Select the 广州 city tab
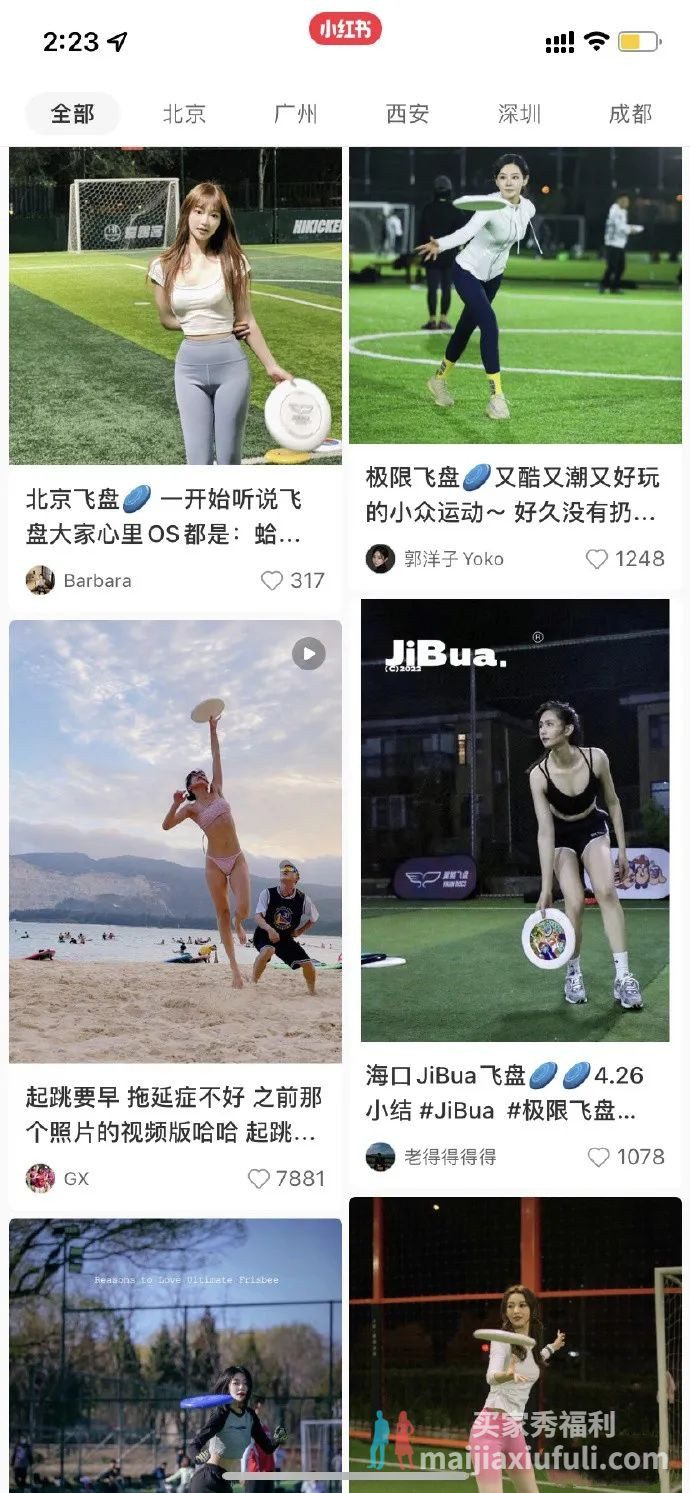Viewport: 690px width, 1493px height. pyautogui.click(x=296, y=114)
